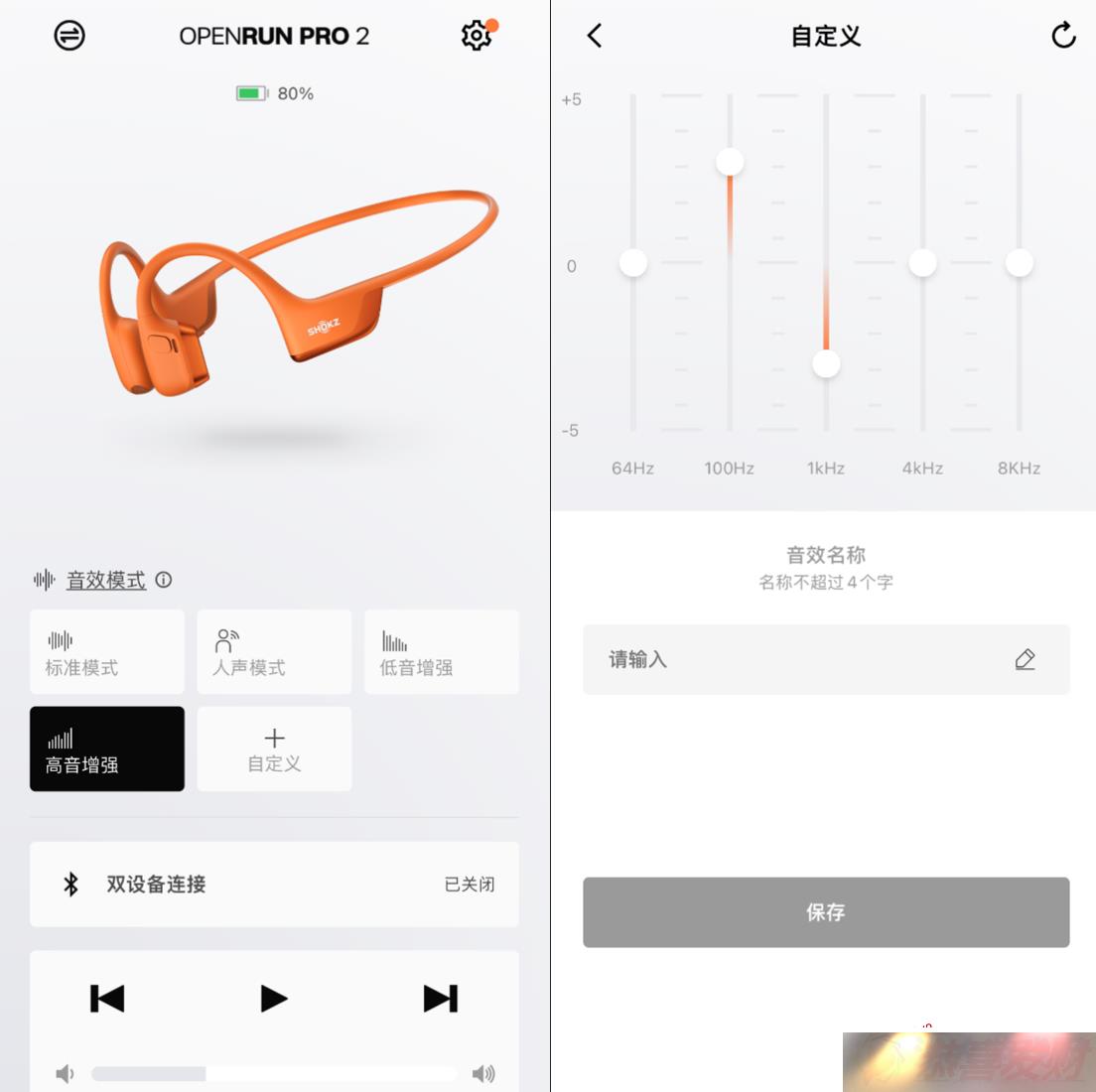Skip to previous track
Viewport: 1096px width, 1092px height.
point(107,998)
